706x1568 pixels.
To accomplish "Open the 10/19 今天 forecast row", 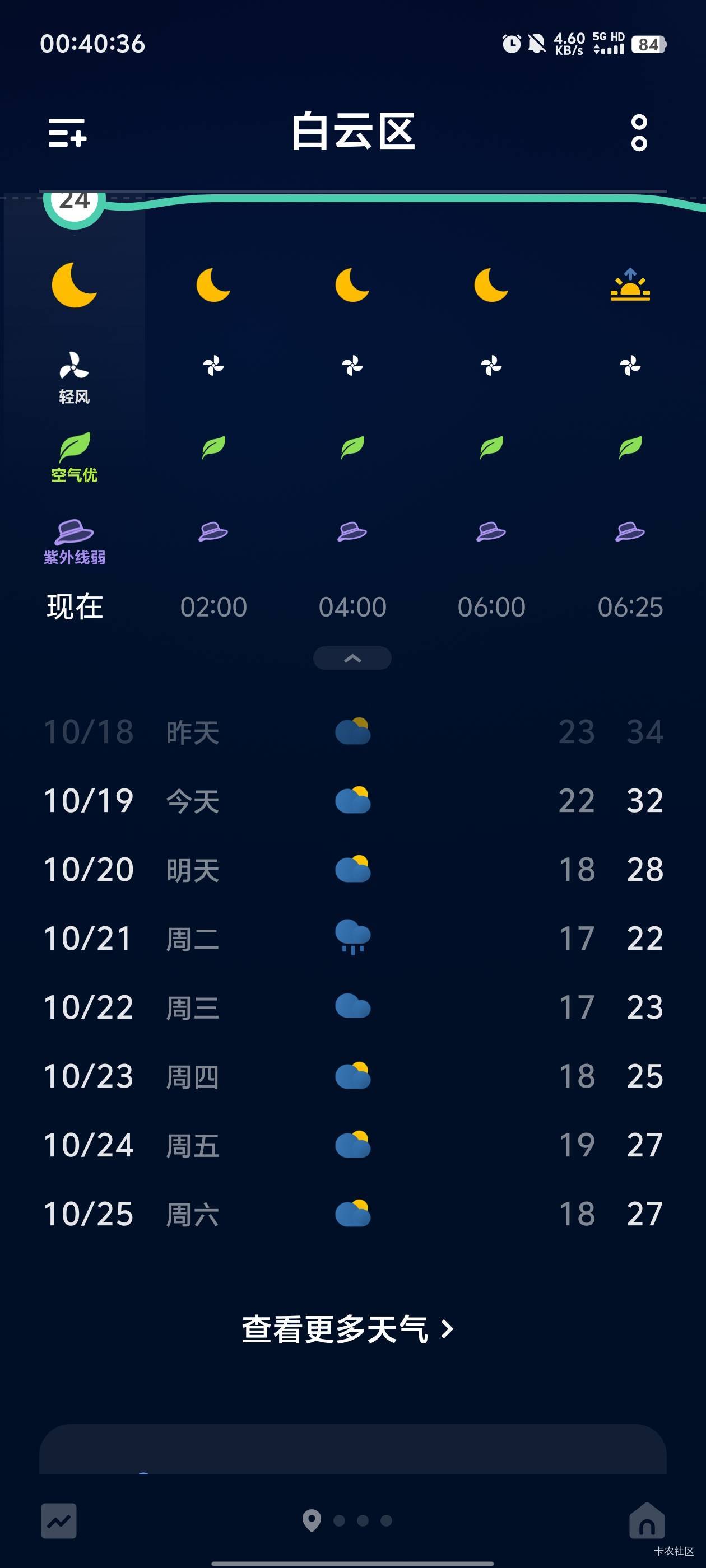I will click(x=352, y=800).
